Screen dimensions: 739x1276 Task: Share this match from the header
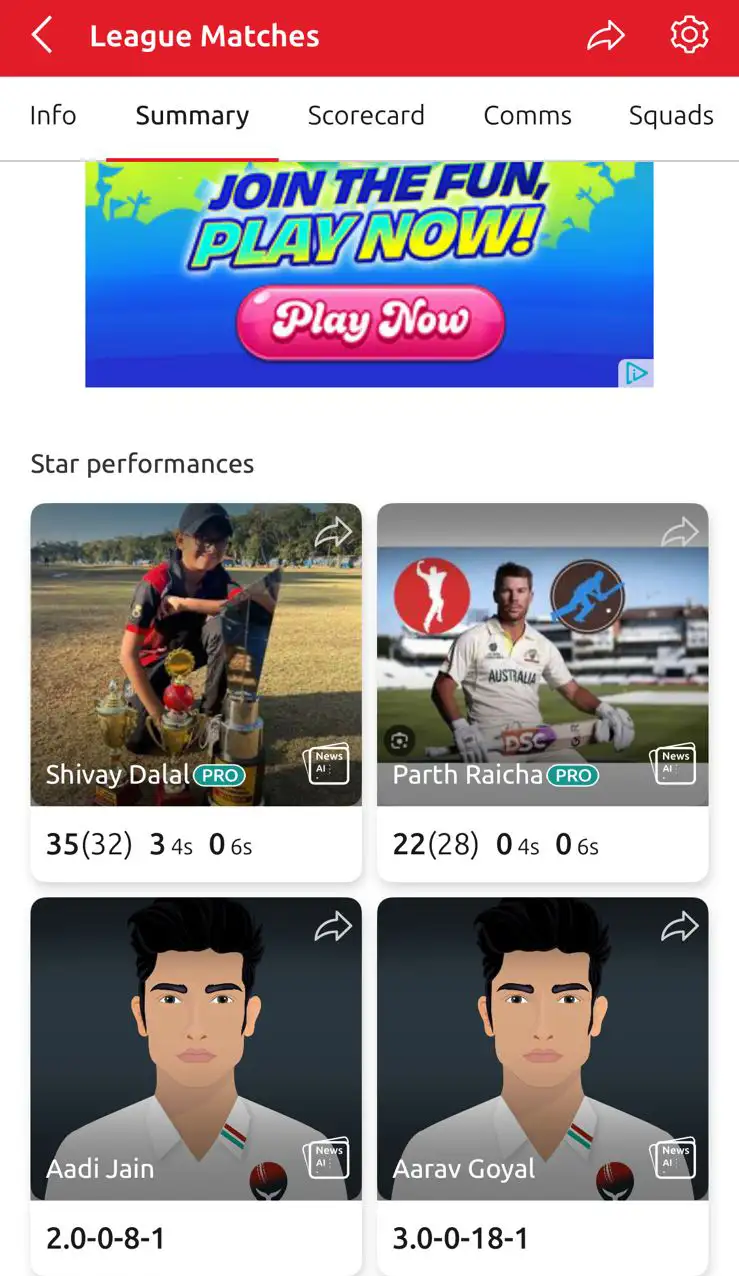click(605, 37)
